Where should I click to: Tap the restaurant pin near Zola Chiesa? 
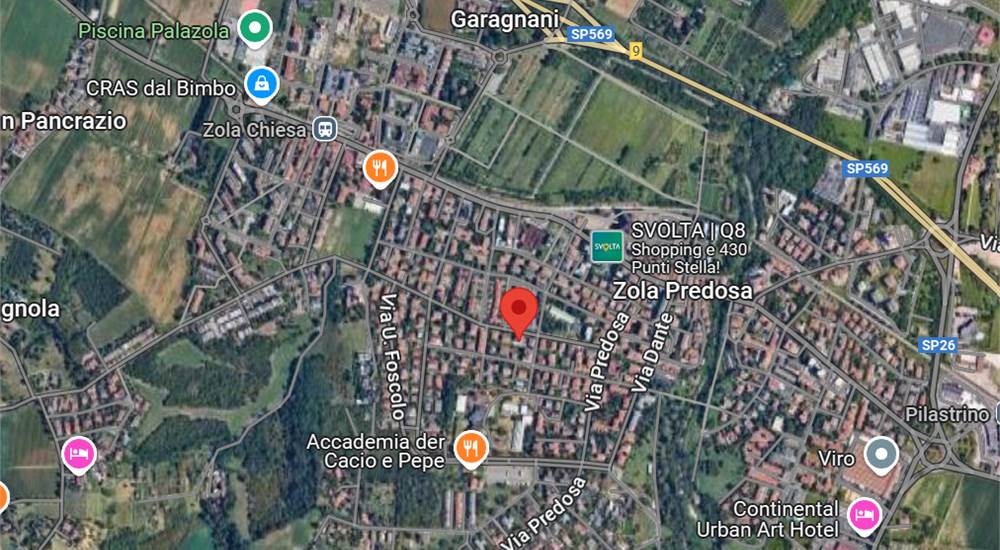(x=380, y=168)
